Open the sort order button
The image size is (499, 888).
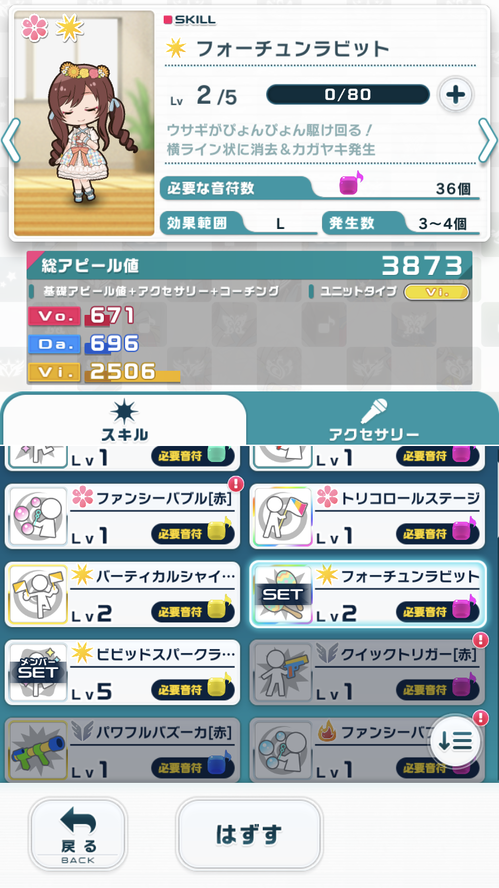click(455, 742)
